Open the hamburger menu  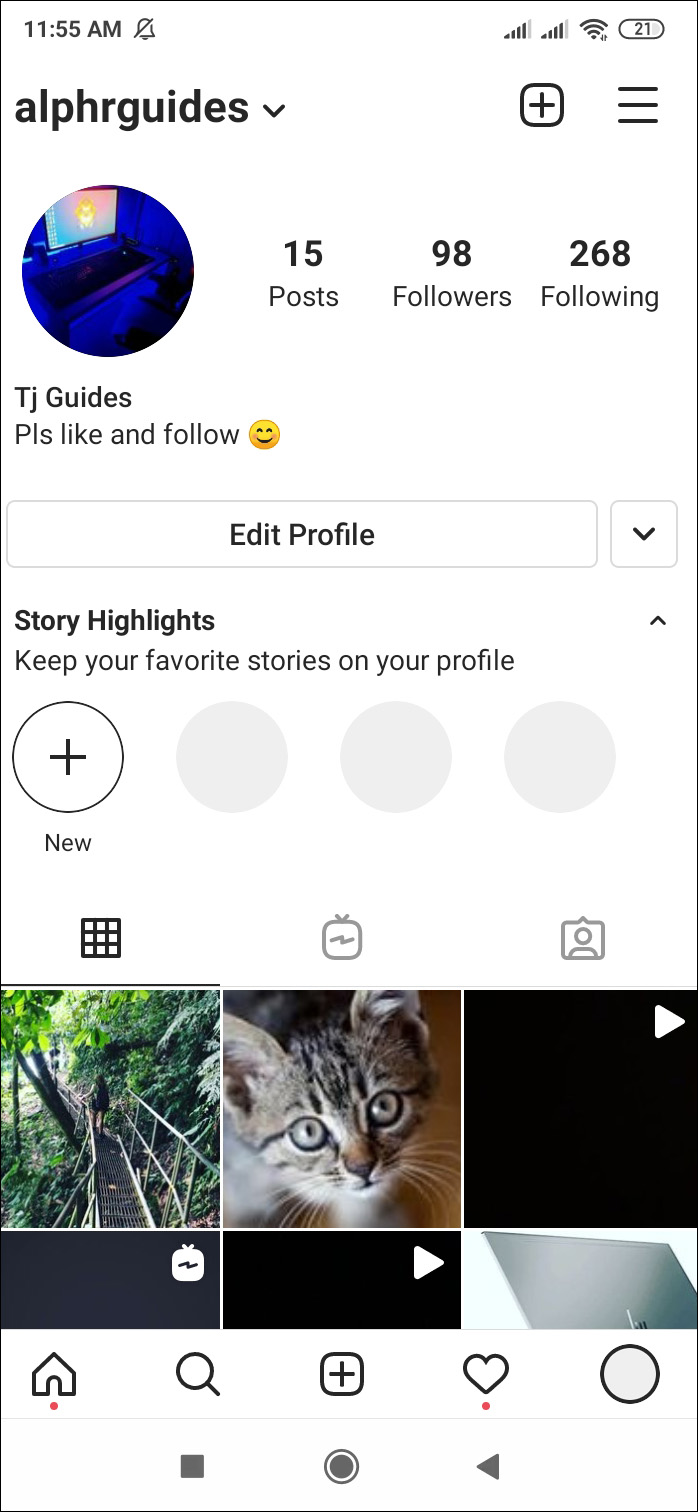tap(637, 105)
